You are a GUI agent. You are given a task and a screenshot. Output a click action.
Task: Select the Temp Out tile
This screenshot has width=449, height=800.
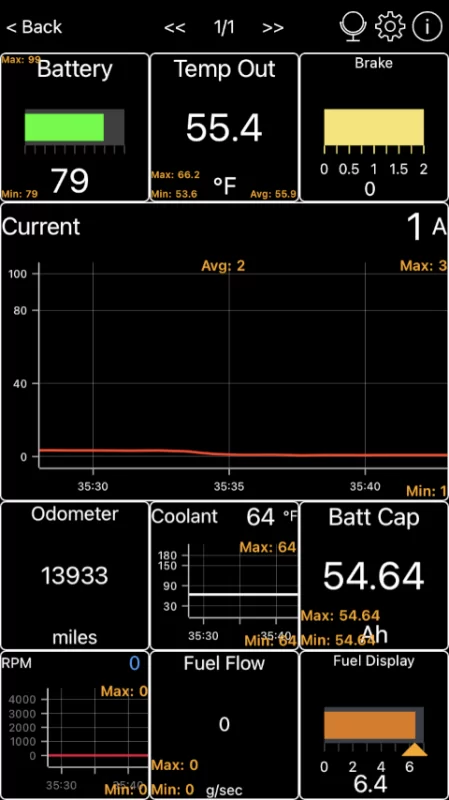pyautogui.click(x=224, y=127)
